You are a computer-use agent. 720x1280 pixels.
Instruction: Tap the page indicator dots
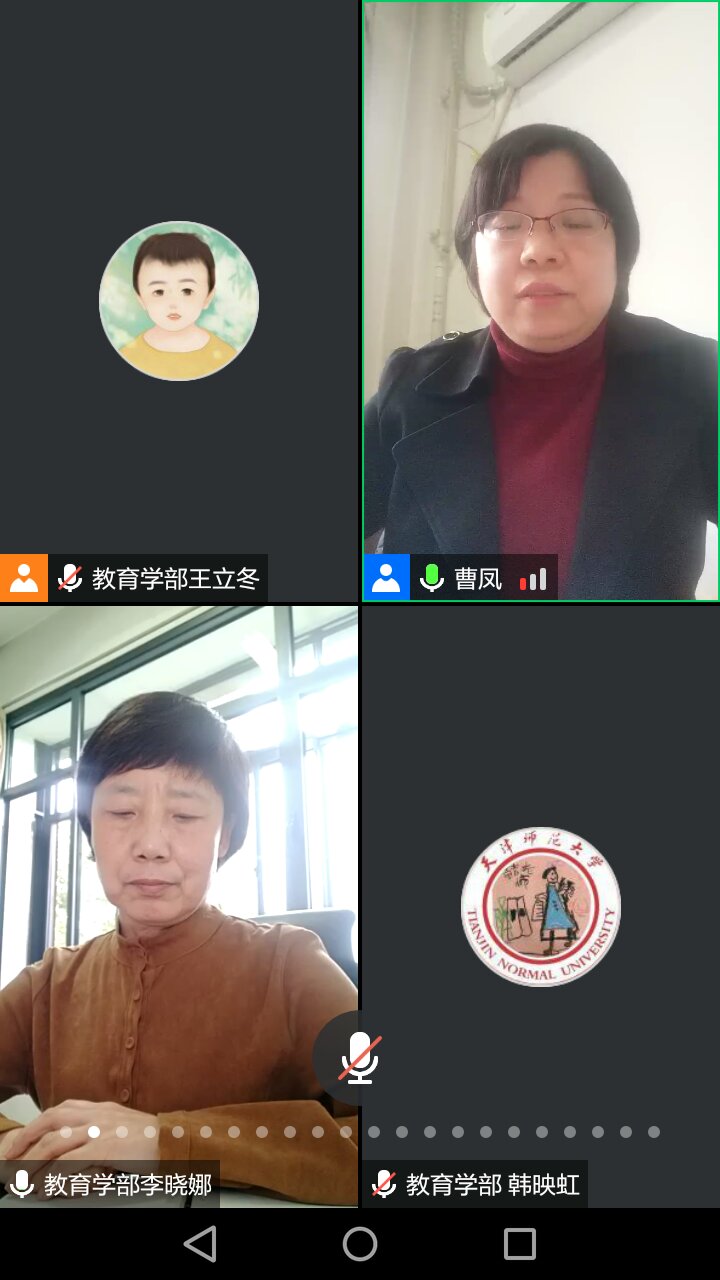point(360,1132)
